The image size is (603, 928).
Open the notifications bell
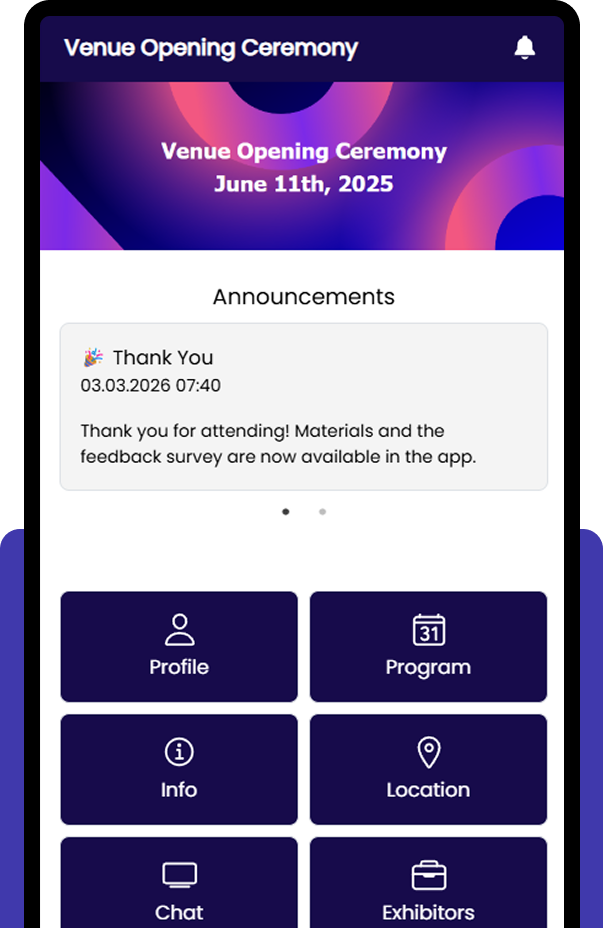click(525, 47)
